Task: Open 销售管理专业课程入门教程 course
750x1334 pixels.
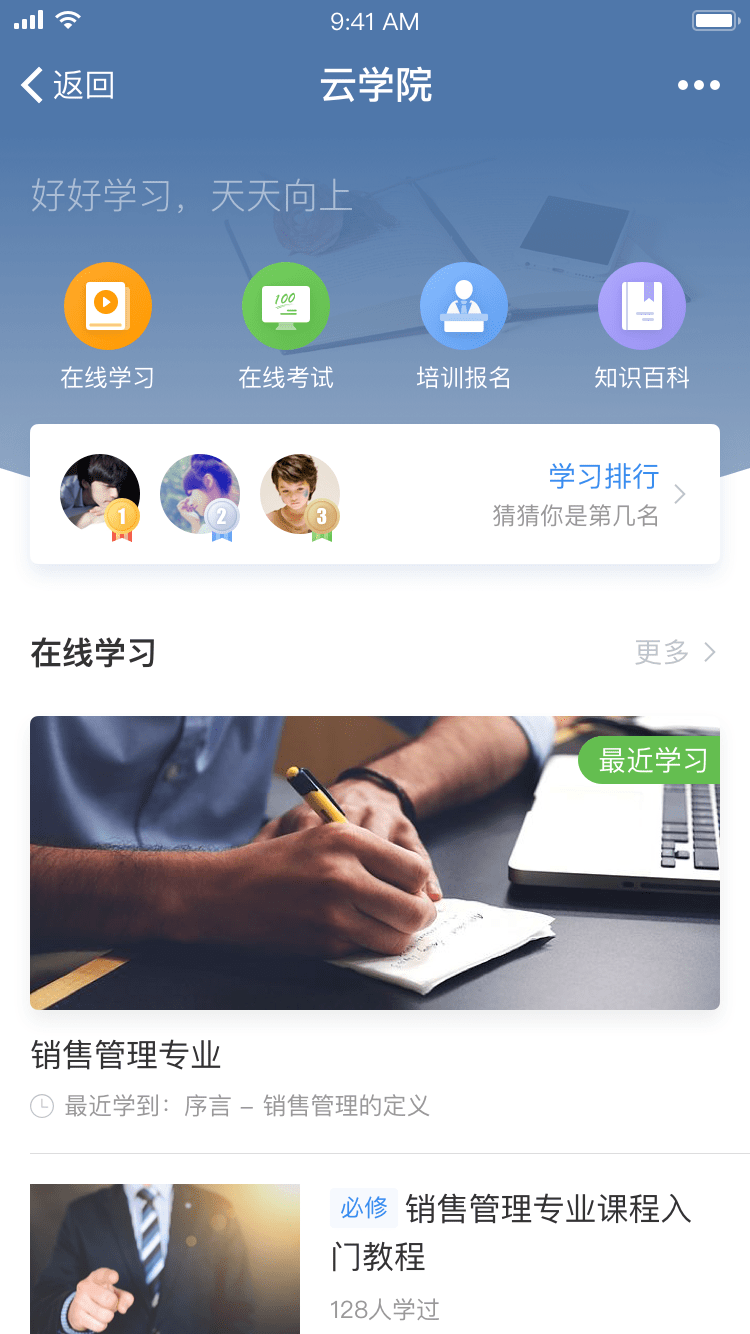Action: pos(510,1232)
